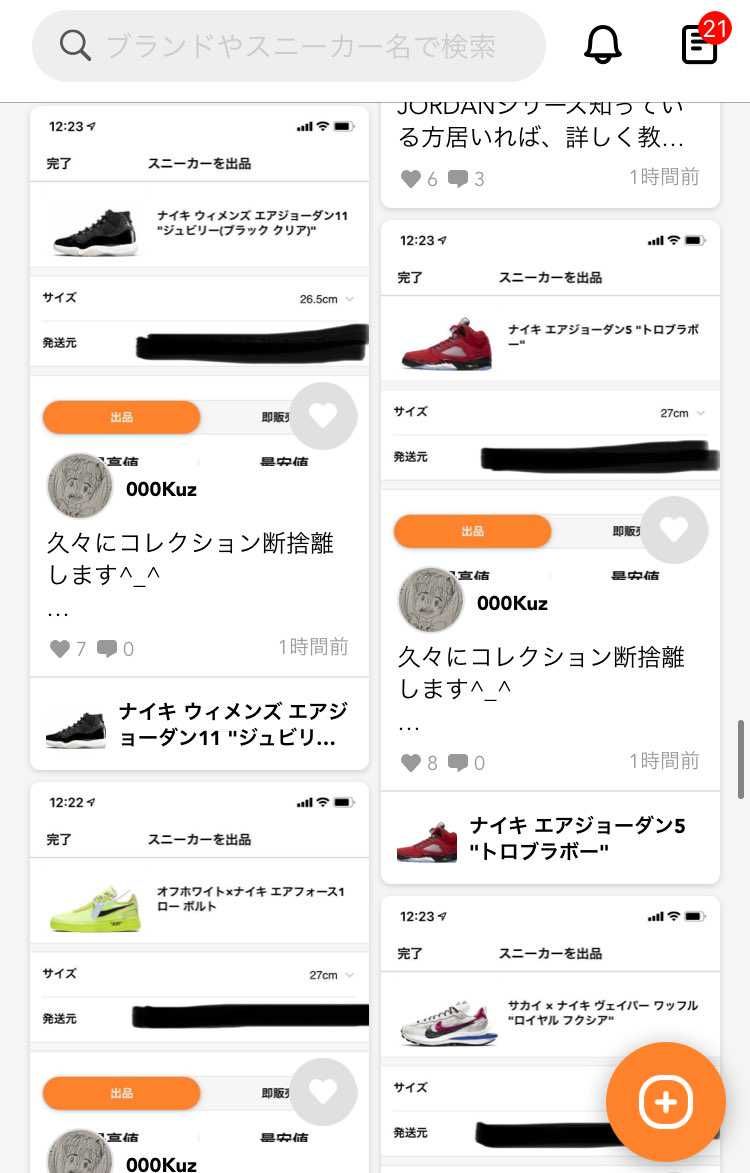Like the JORDAN series question post
Screen dimensions: 750x1173
pos(413,180)
